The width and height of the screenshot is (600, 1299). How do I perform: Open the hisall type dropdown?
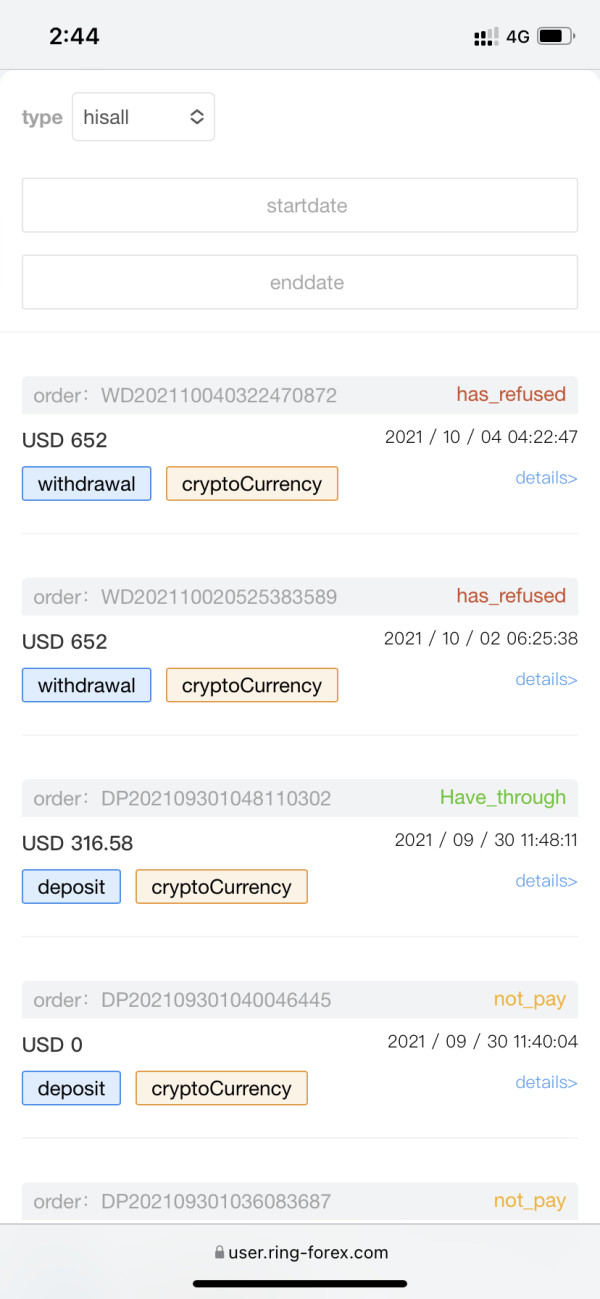click(143, 117)
